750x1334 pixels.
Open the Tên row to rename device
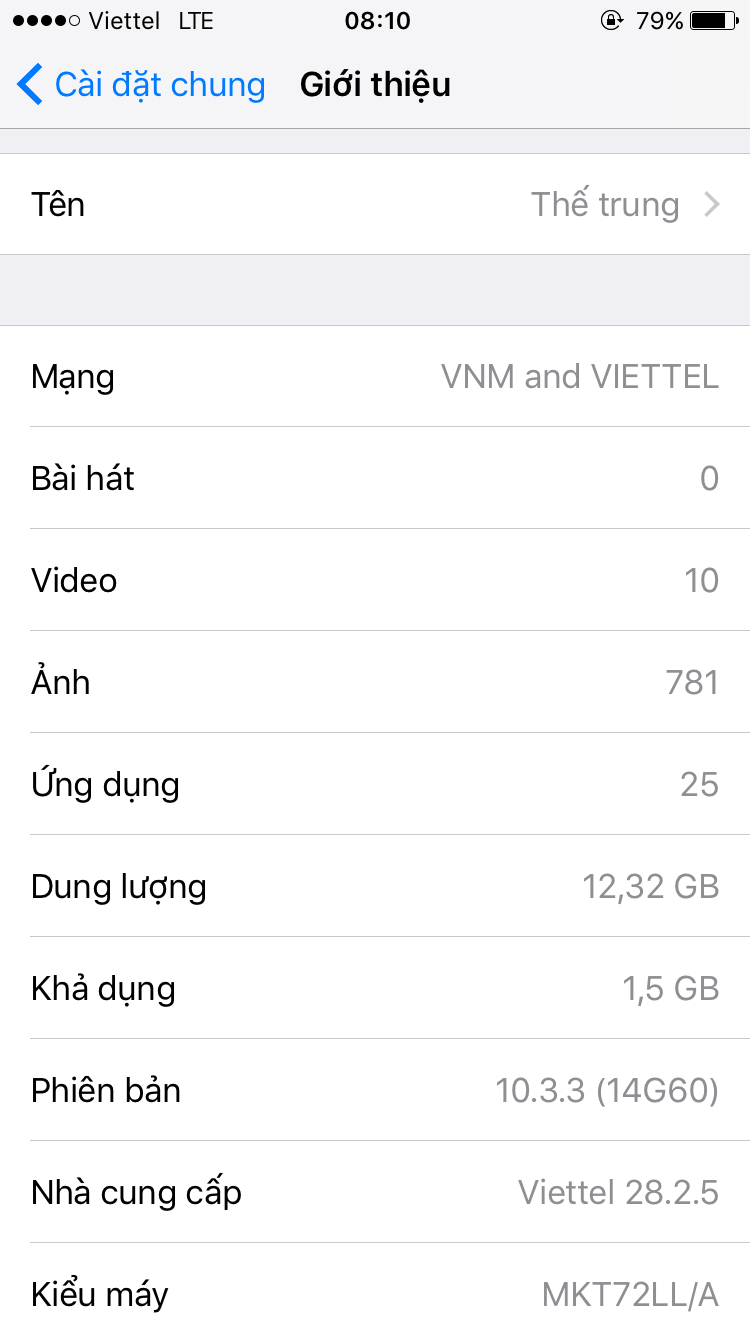(x=375, y=205)
